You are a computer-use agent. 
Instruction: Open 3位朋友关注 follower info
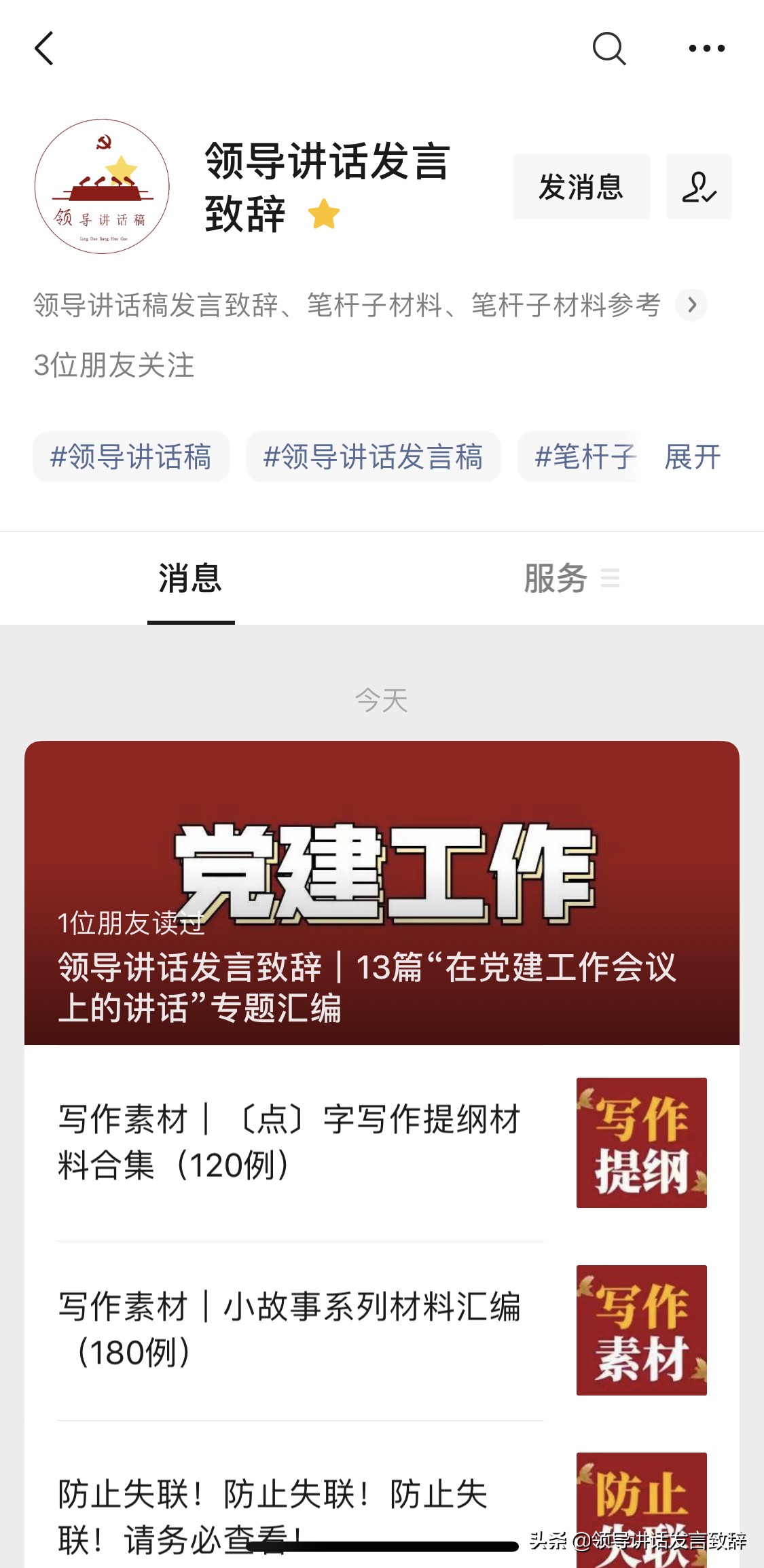coord(113,367)
